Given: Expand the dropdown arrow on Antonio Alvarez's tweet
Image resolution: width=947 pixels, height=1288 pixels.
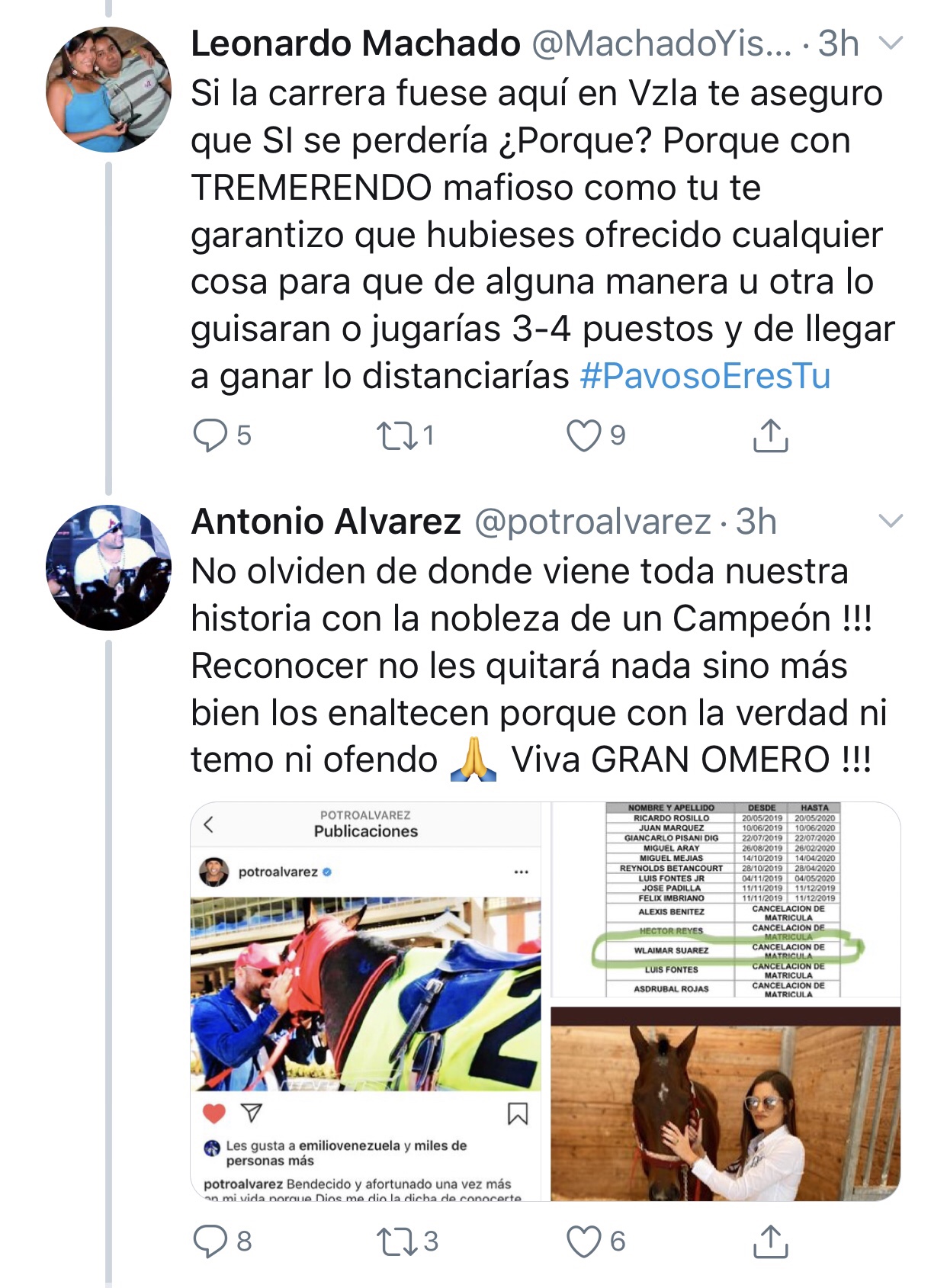Looking at the screenshot, I should click(x=891, y=522).
